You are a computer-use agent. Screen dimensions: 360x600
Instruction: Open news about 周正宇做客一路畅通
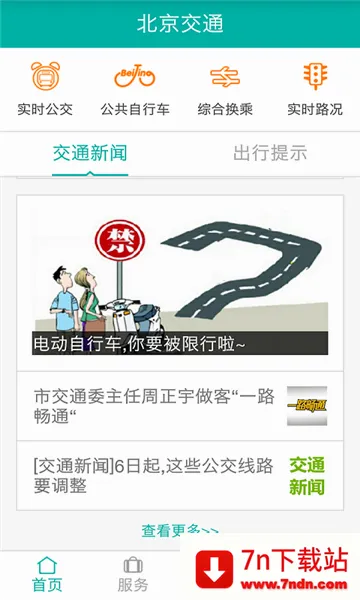pyautogui.click(x=180, y=406)
